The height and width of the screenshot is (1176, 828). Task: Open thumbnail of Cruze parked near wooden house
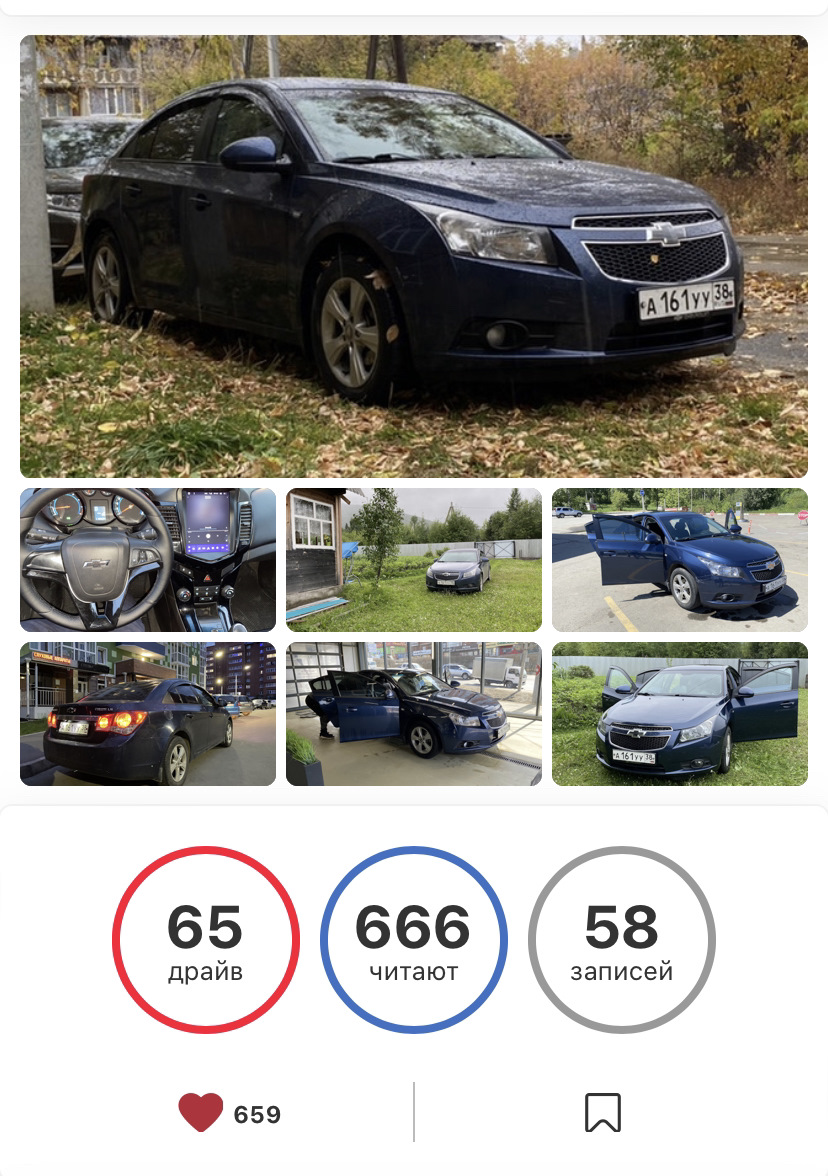(414, 560)
